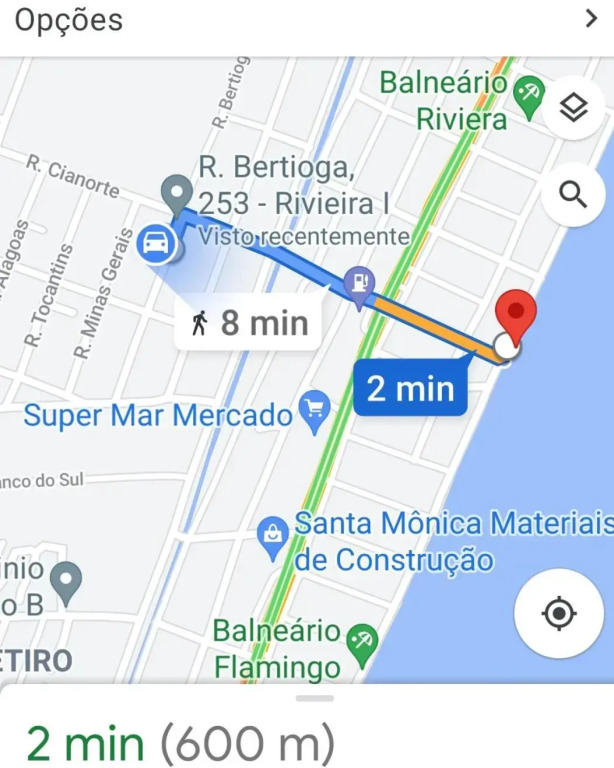This screenshot has width=614, height=768.
Task: Choose the 8 min walking route label
Action: [248, 323]
